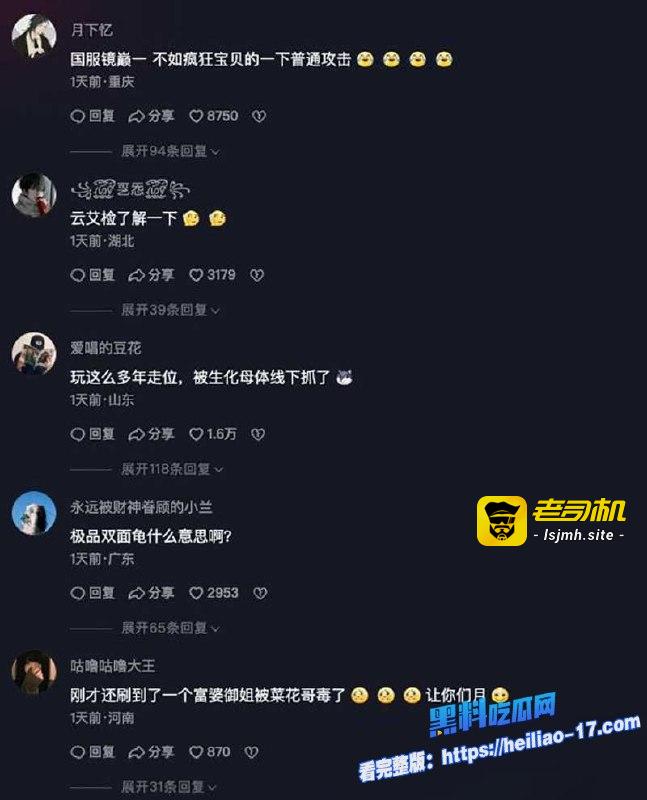
Task: Expand 65 replies under 小兰's comment
Action: (170, 628)
